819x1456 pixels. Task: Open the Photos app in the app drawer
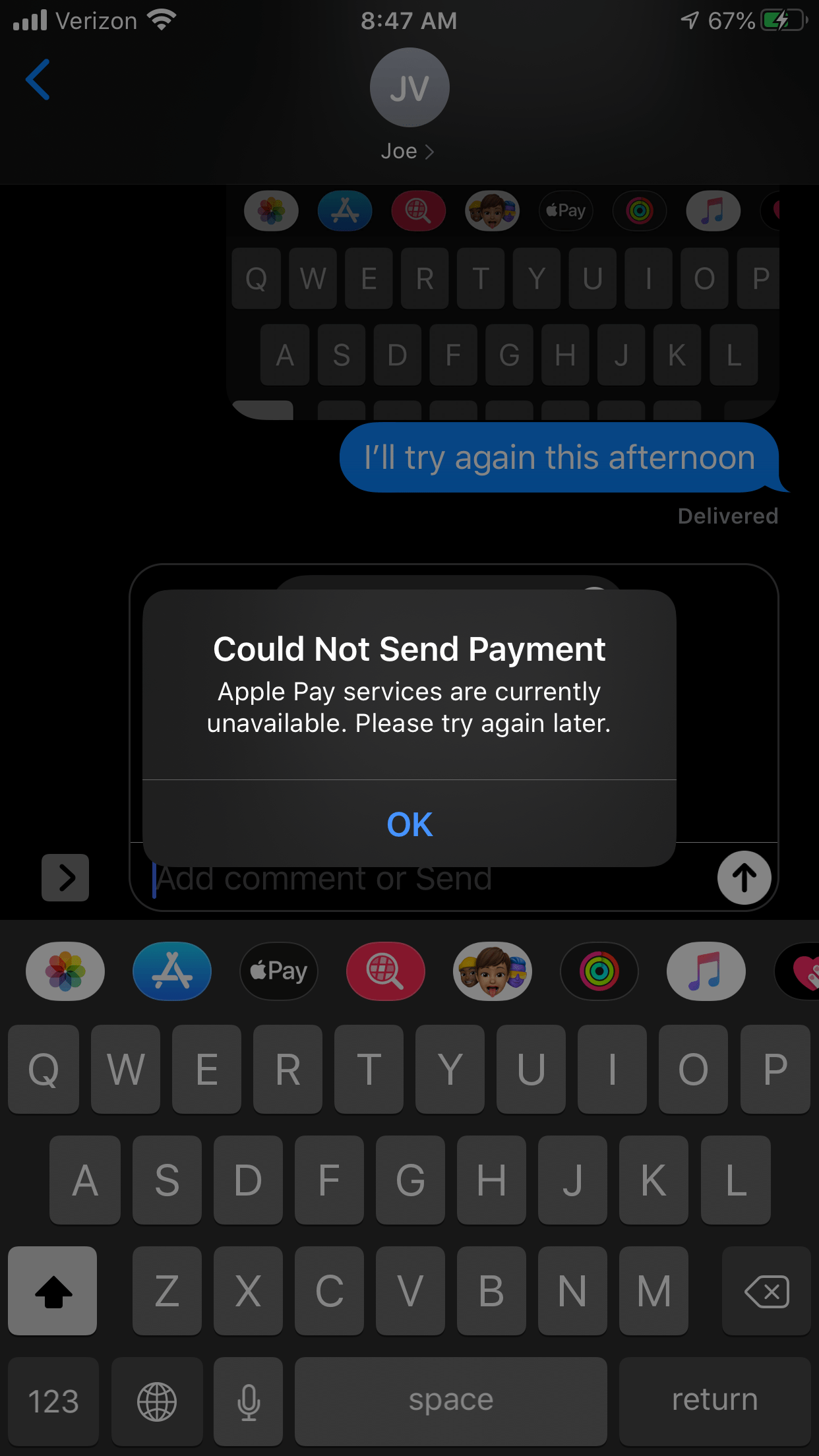coord(65,971)
